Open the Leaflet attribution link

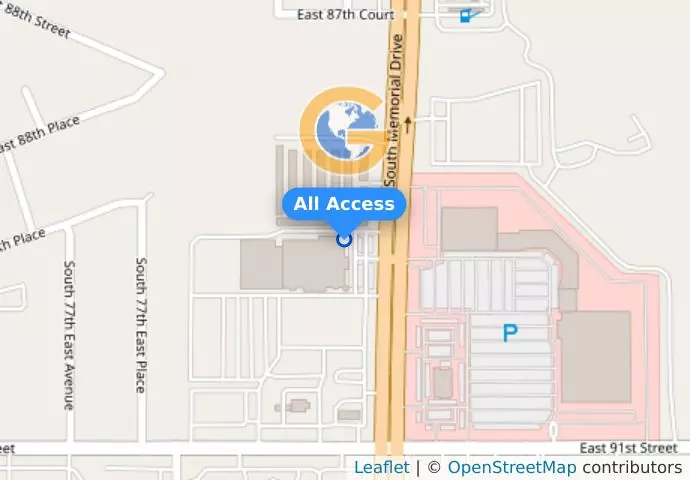pyautogui.click(x=381, y=468)
